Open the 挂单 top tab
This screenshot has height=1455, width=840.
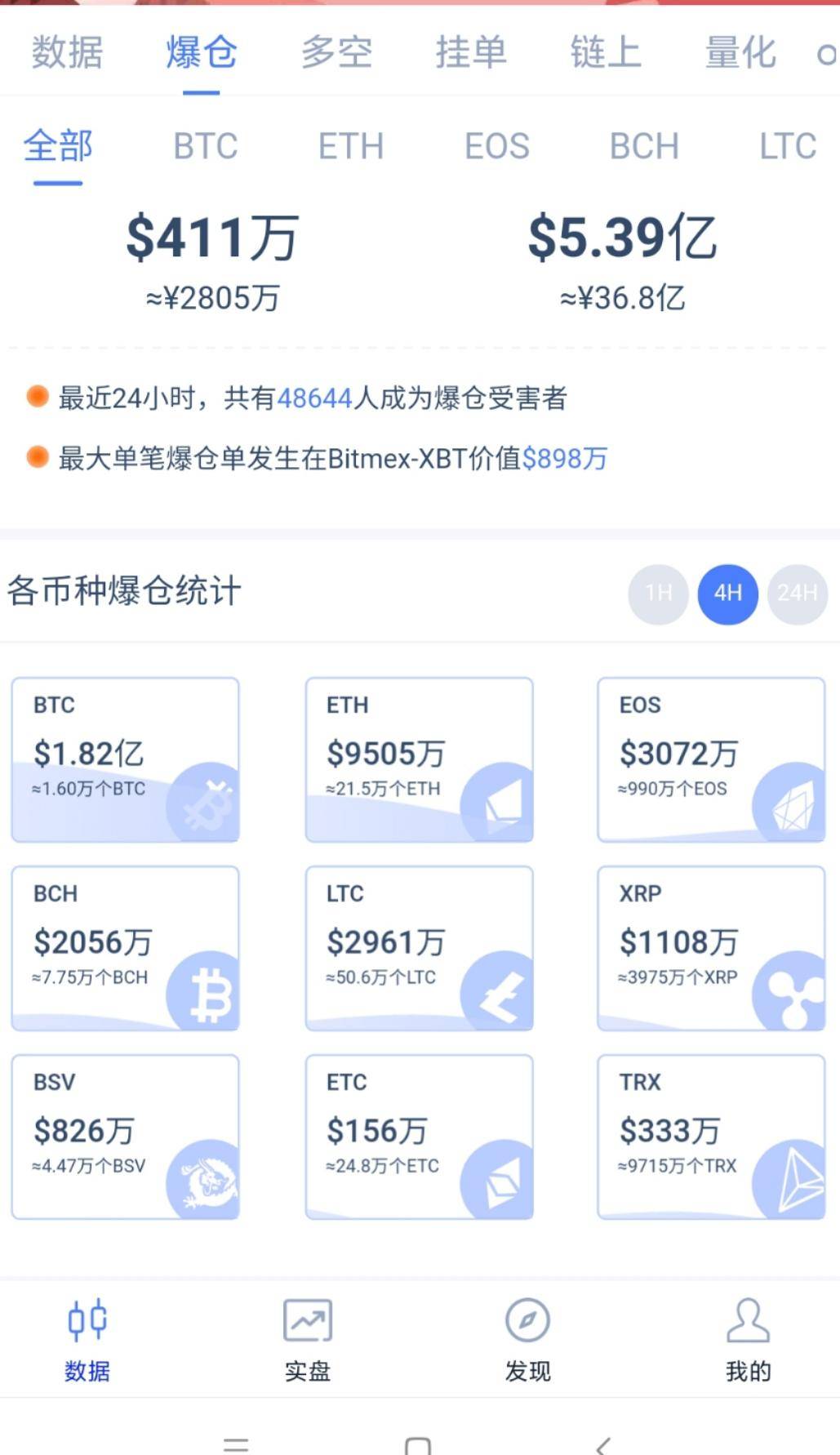pyautogui.click(x=471, y=53)
